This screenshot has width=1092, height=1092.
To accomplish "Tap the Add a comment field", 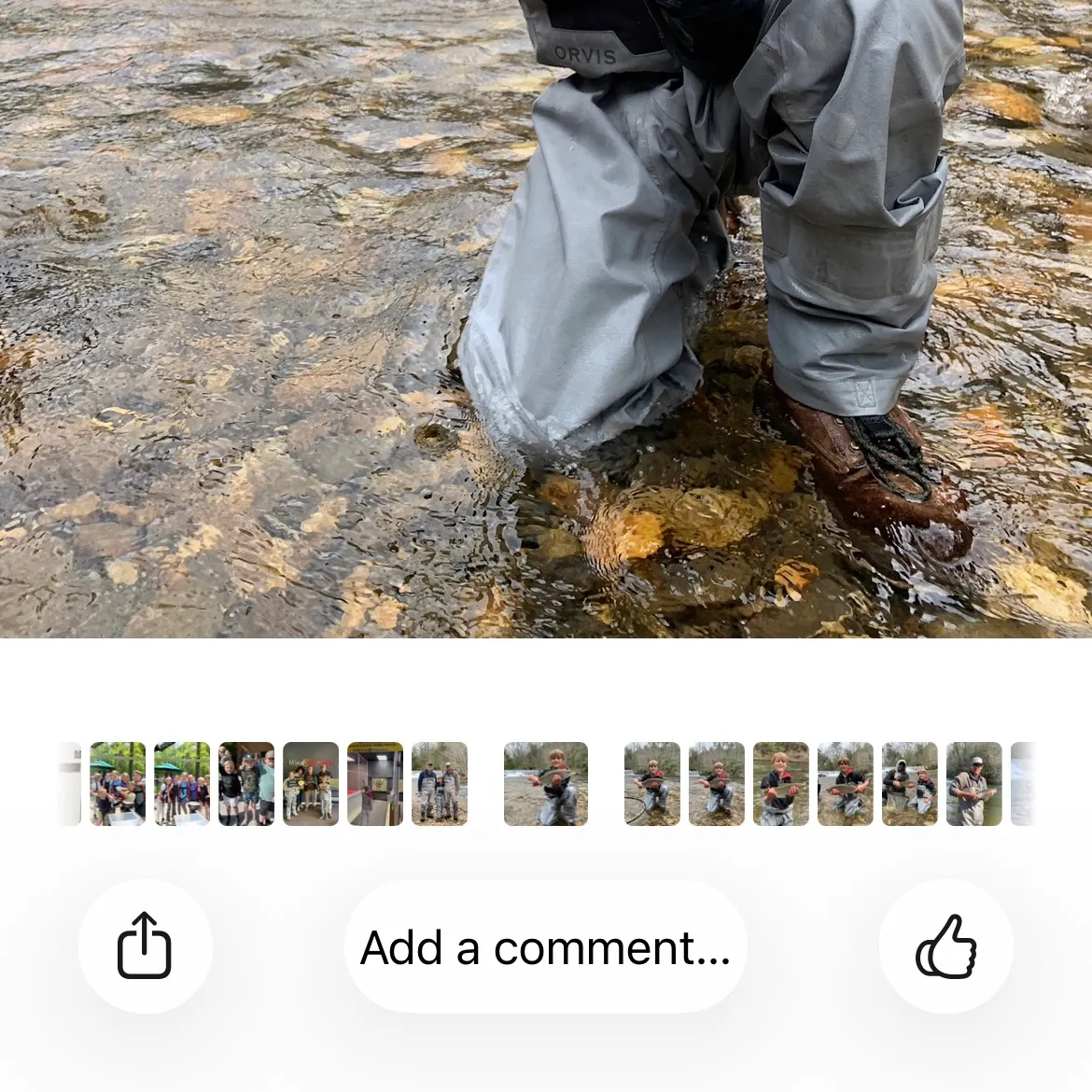I will click(545, 946).
